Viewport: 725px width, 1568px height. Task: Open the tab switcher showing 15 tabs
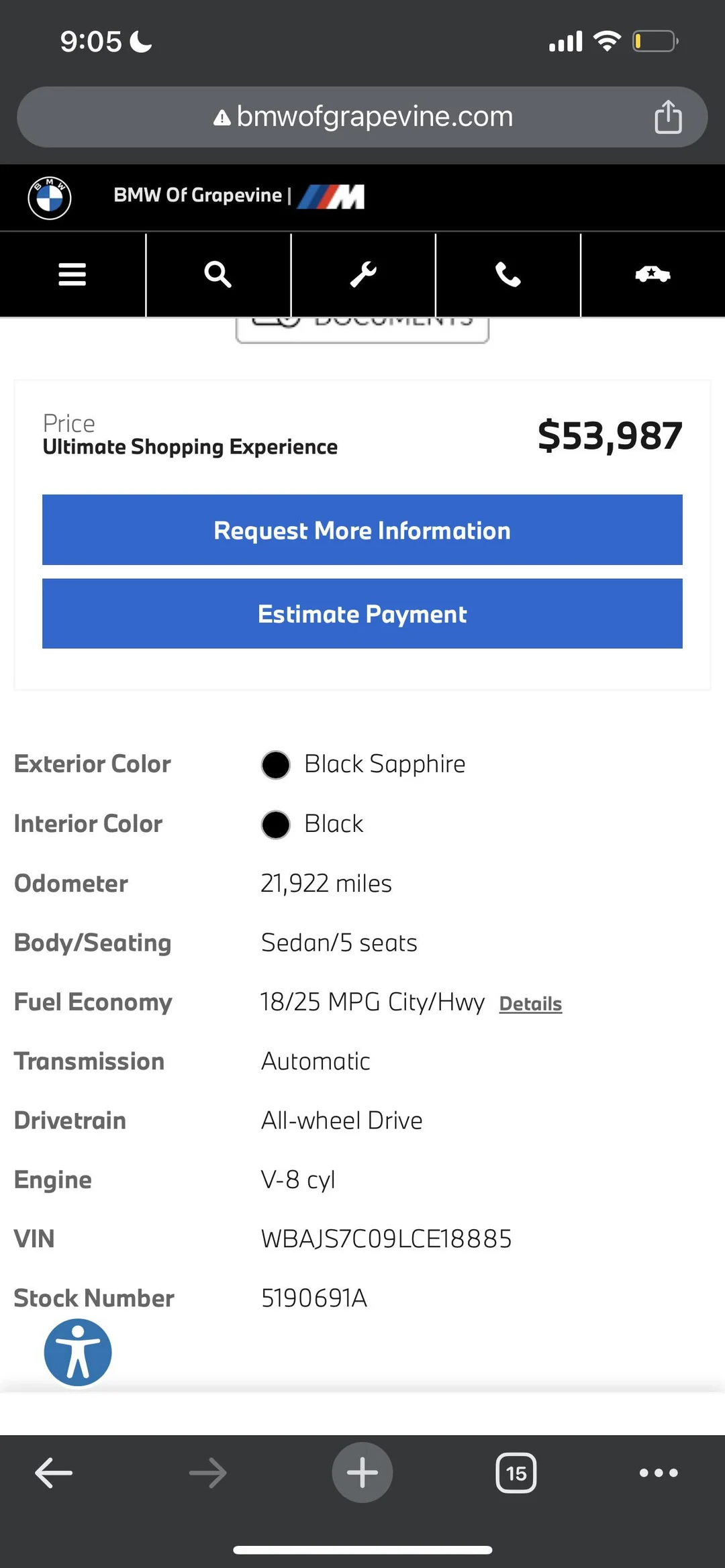516,1473
